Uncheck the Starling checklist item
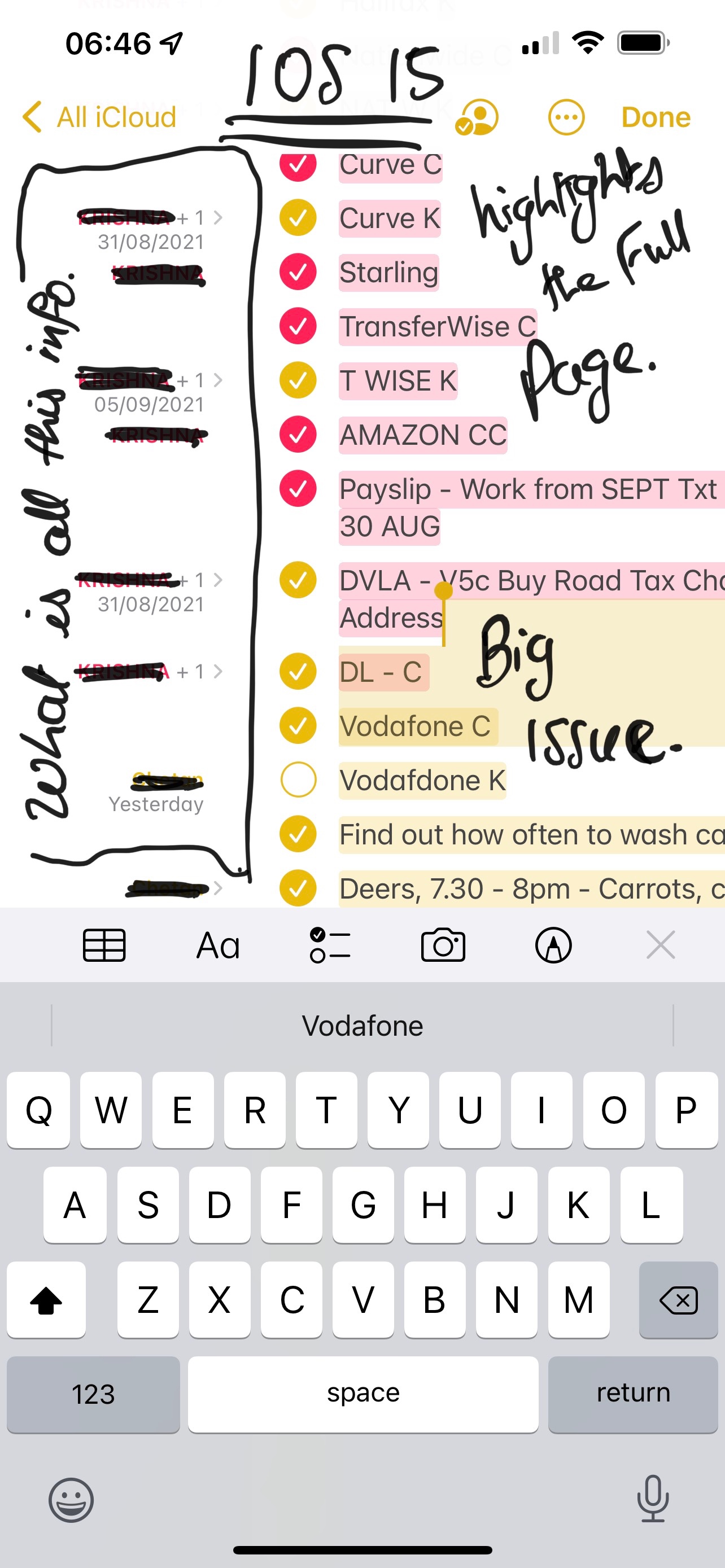725x1568 pixels. point(298,272)
